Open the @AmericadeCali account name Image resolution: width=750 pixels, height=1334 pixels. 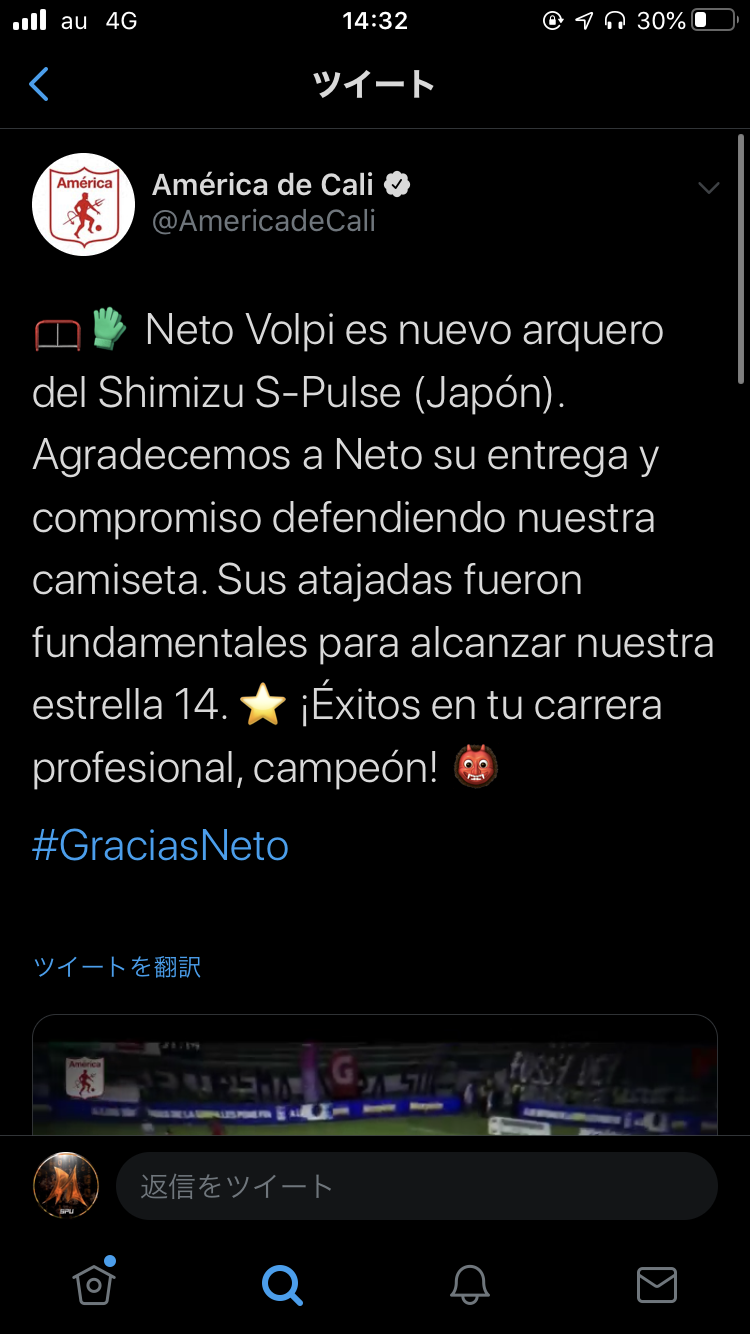coord(264,221)
